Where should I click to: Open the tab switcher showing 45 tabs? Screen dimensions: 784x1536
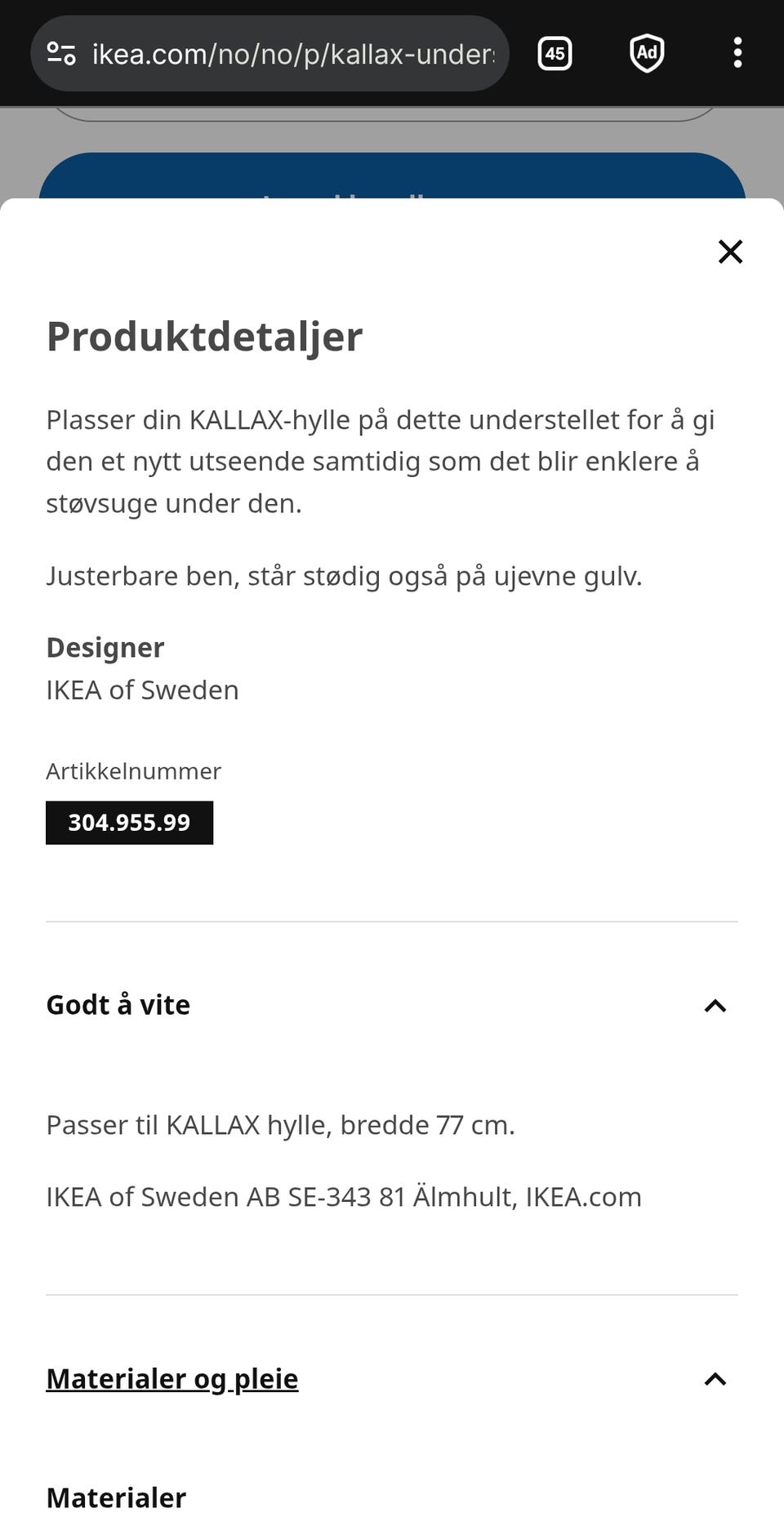(555, 53)
